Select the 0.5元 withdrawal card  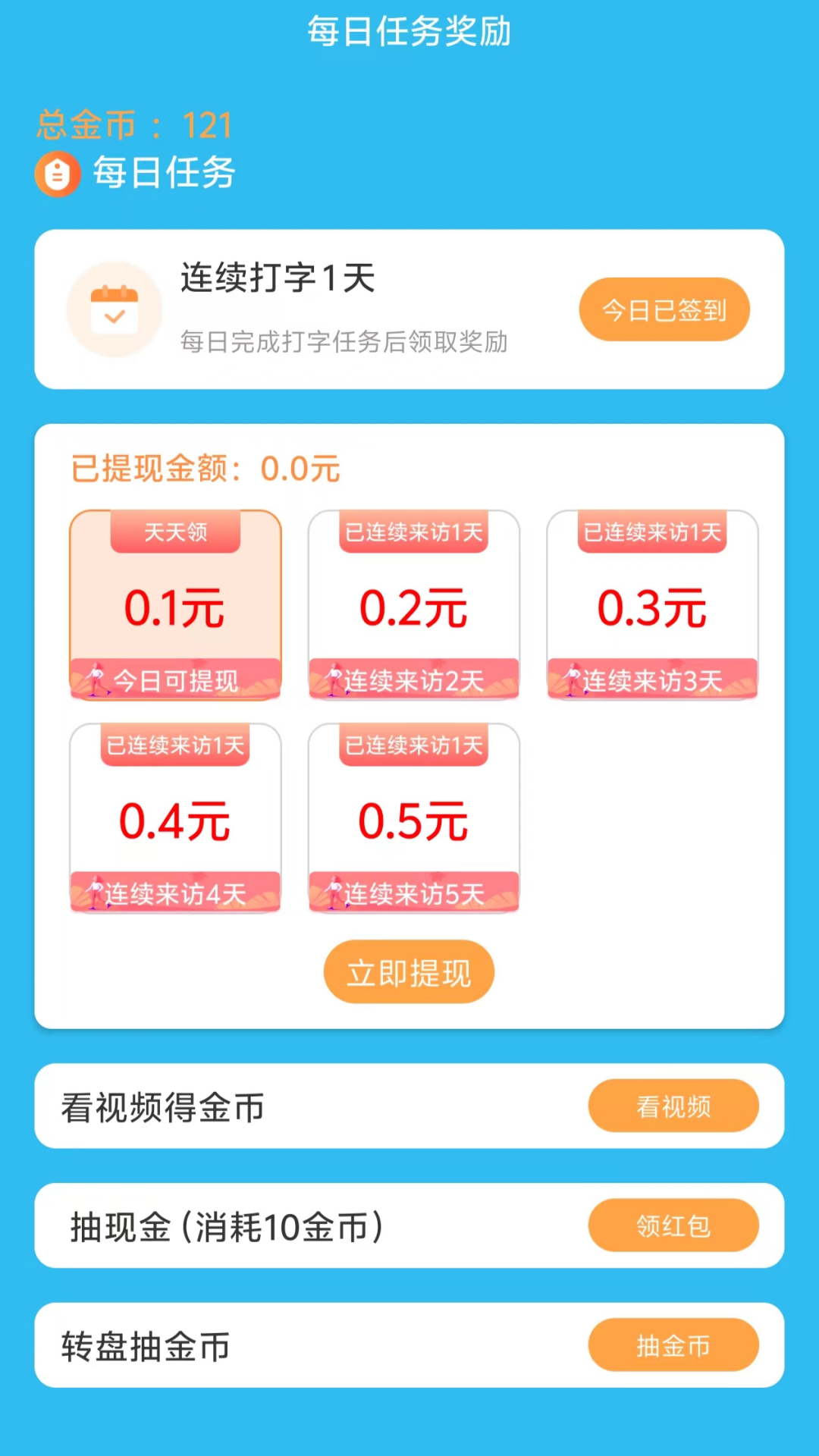click(413, 819)
